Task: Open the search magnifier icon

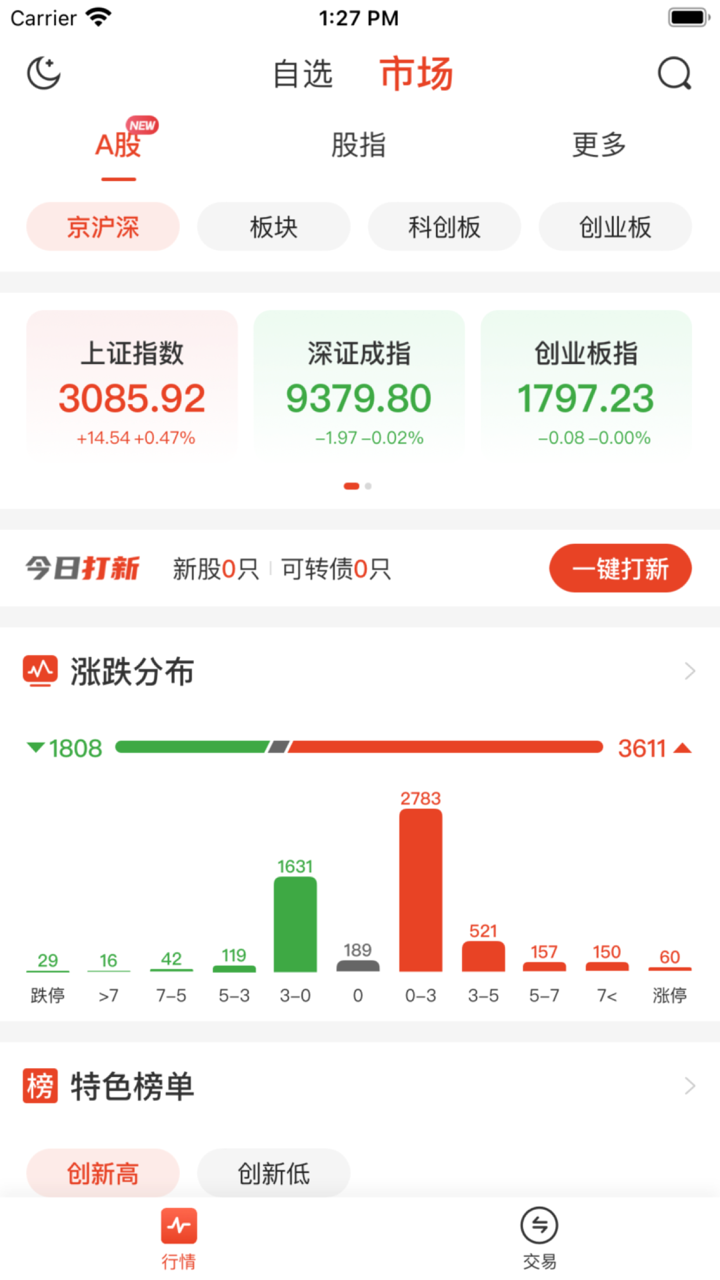Action: (674, 73)
